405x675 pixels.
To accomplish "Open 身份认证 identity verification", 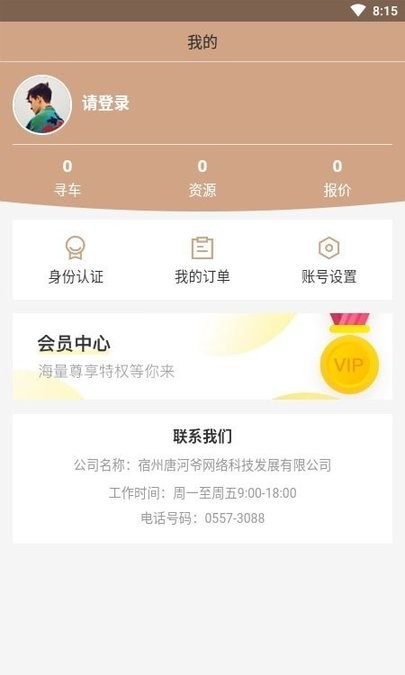I will click(x=76, y=260).
